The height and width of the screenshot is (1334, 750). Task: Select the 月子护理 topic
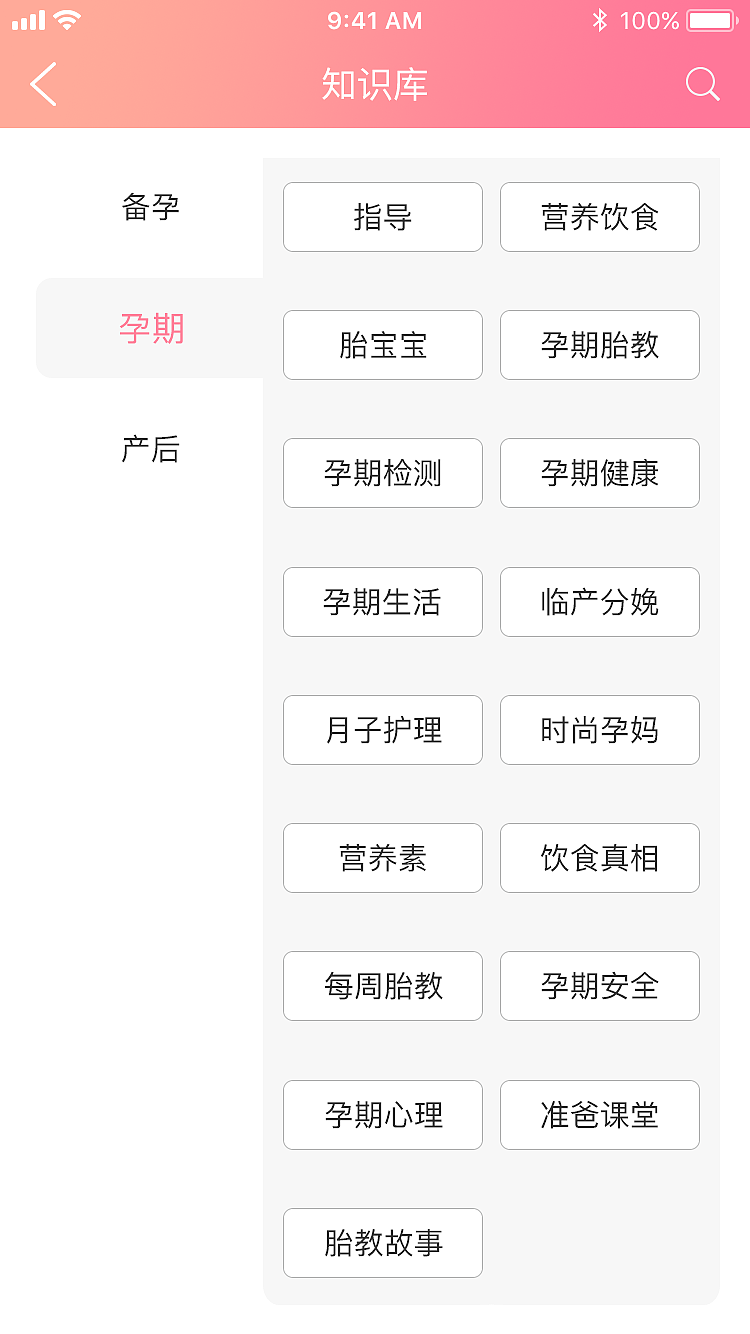point(383,730)
